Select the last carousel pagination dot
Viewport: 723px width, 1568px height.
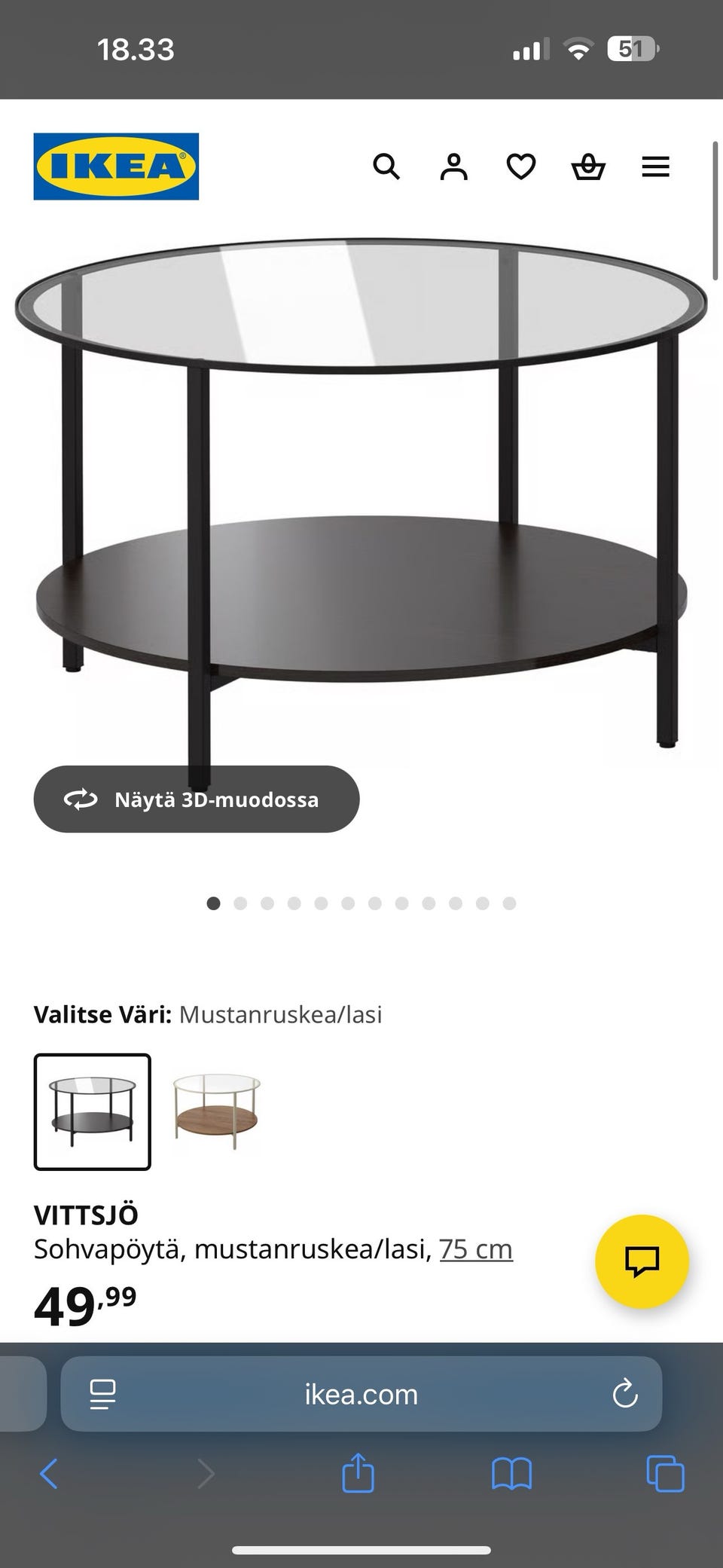(x=509, y=903)
